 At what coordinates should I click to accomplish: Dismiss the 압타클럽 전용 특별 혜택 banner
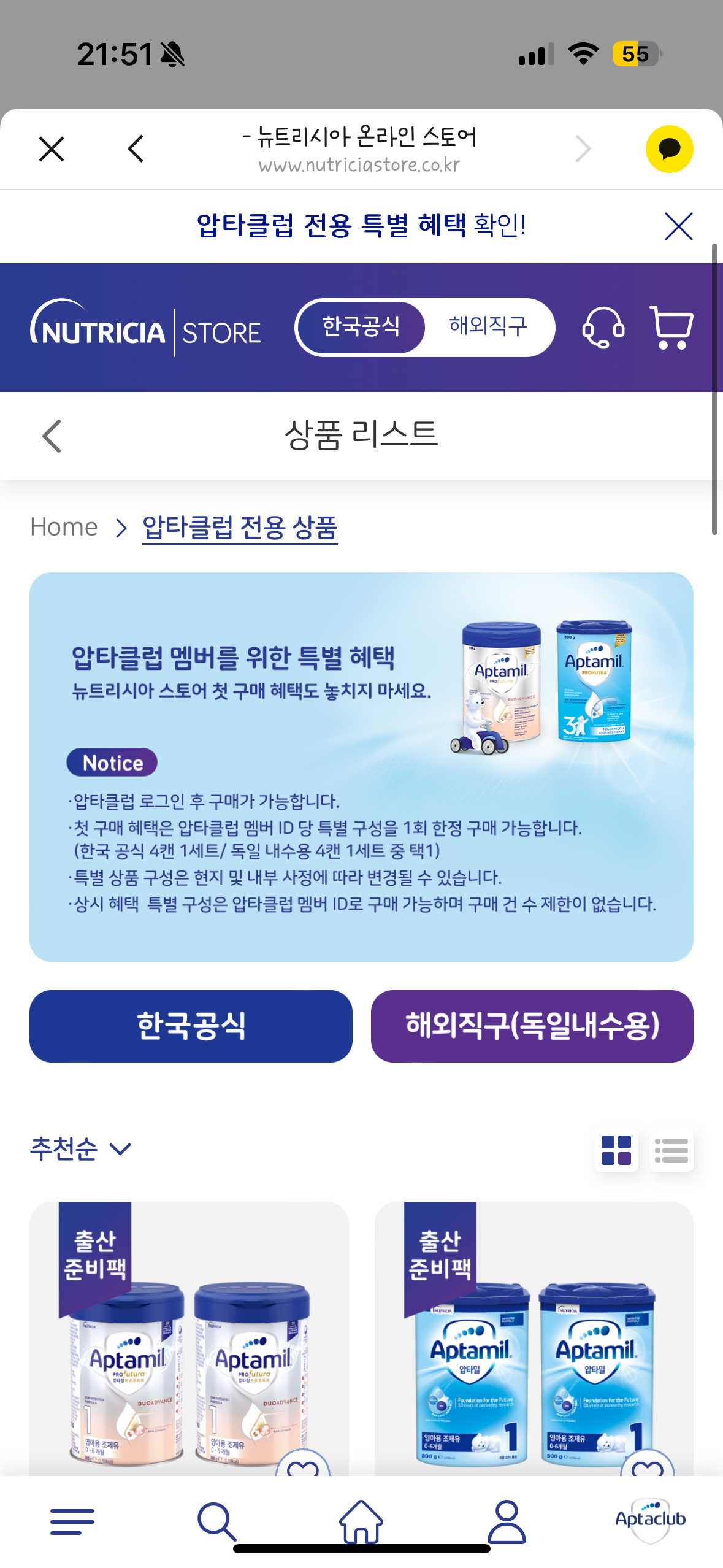point(678,226)
